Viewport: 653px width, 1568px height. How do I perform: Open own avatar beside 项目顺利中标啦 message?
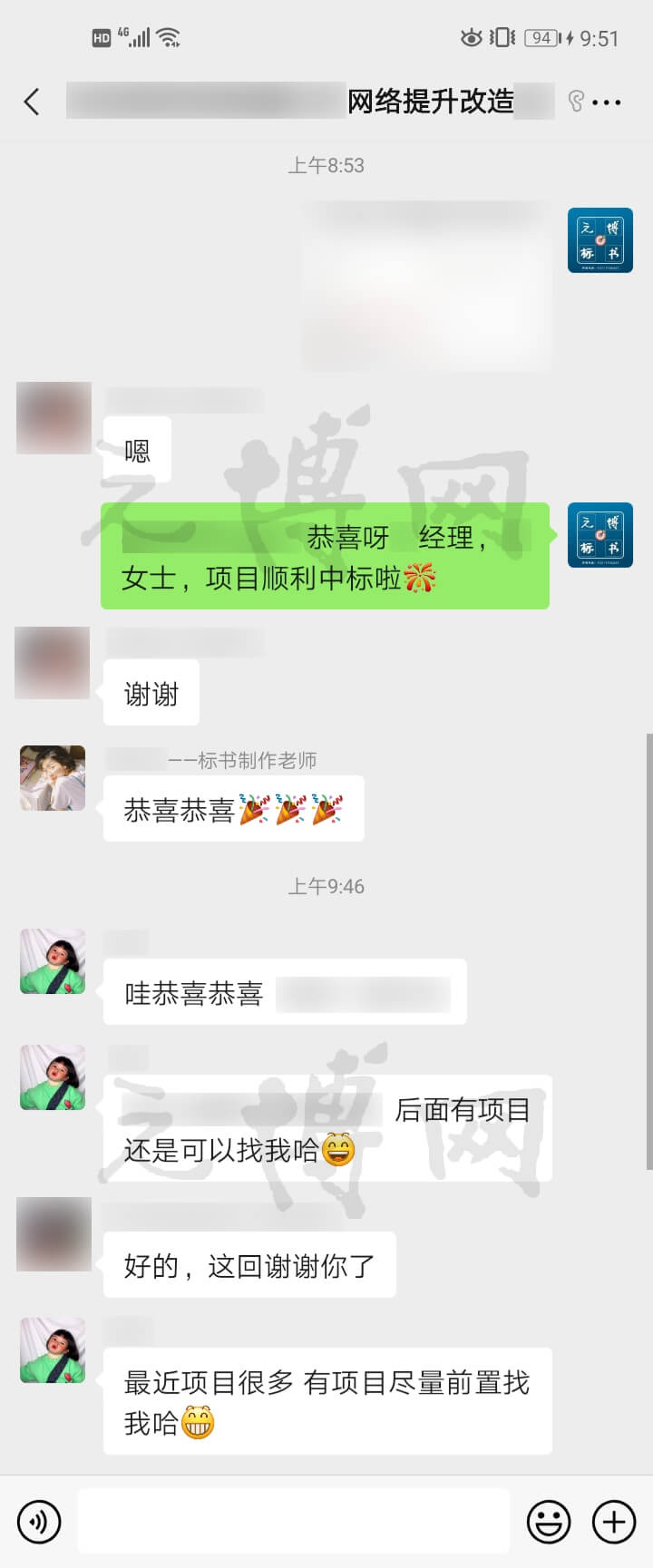coord(599,535)
